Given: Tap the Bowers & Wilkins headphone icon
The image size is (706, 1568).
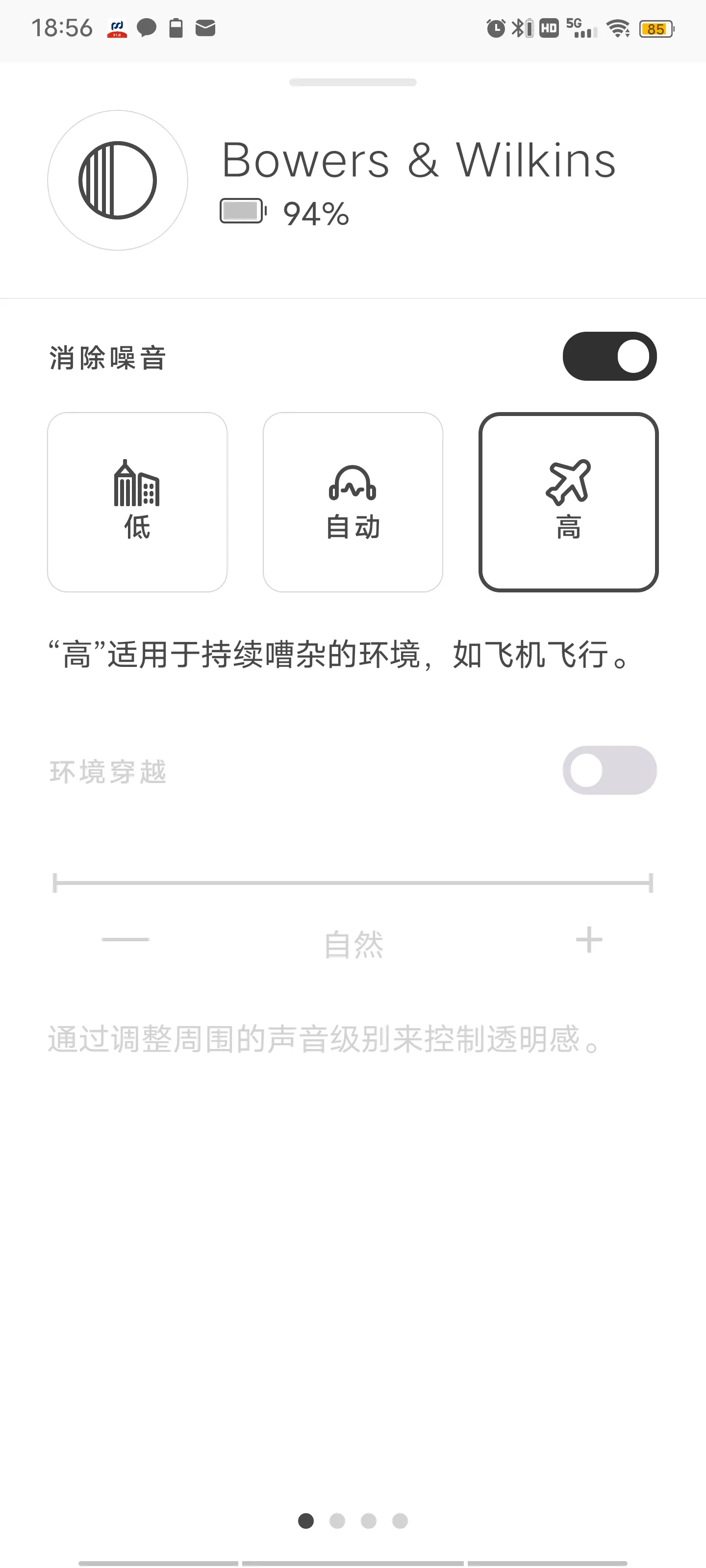Looking at the screenshot, I should 118,180.
